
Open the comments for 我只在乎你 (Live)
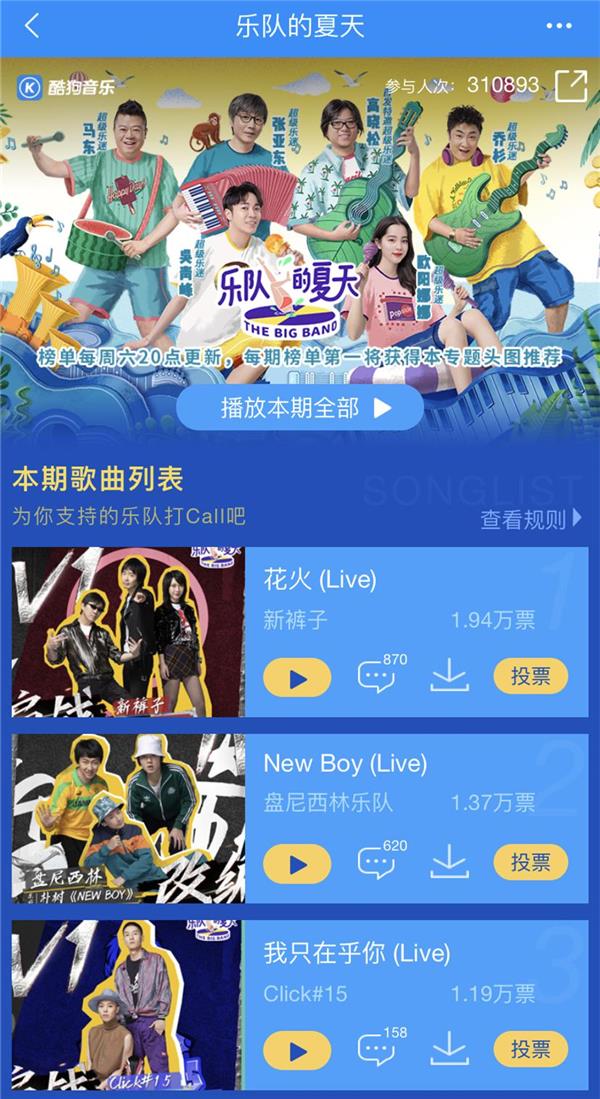pos(377,1049)
